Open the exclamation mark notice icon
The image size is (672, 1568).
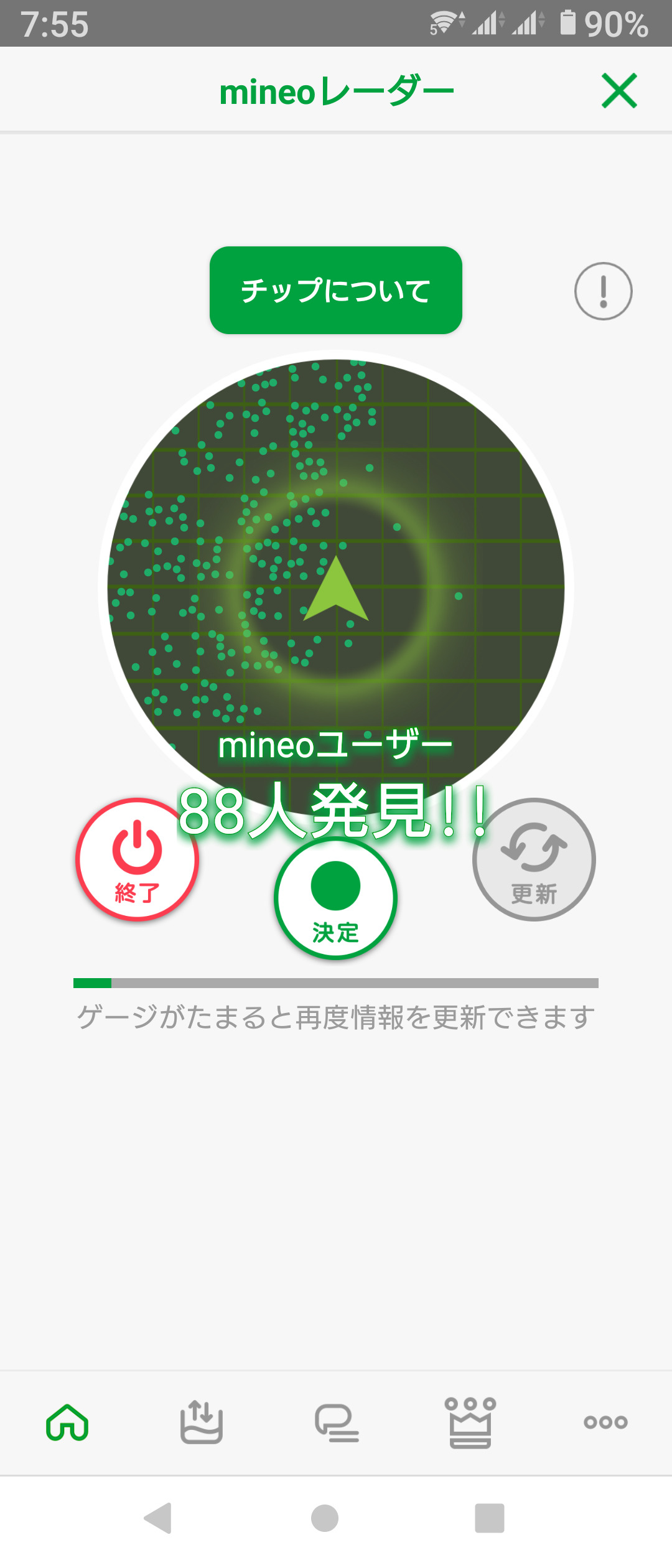pyautogui.click(x=603, y=291)
